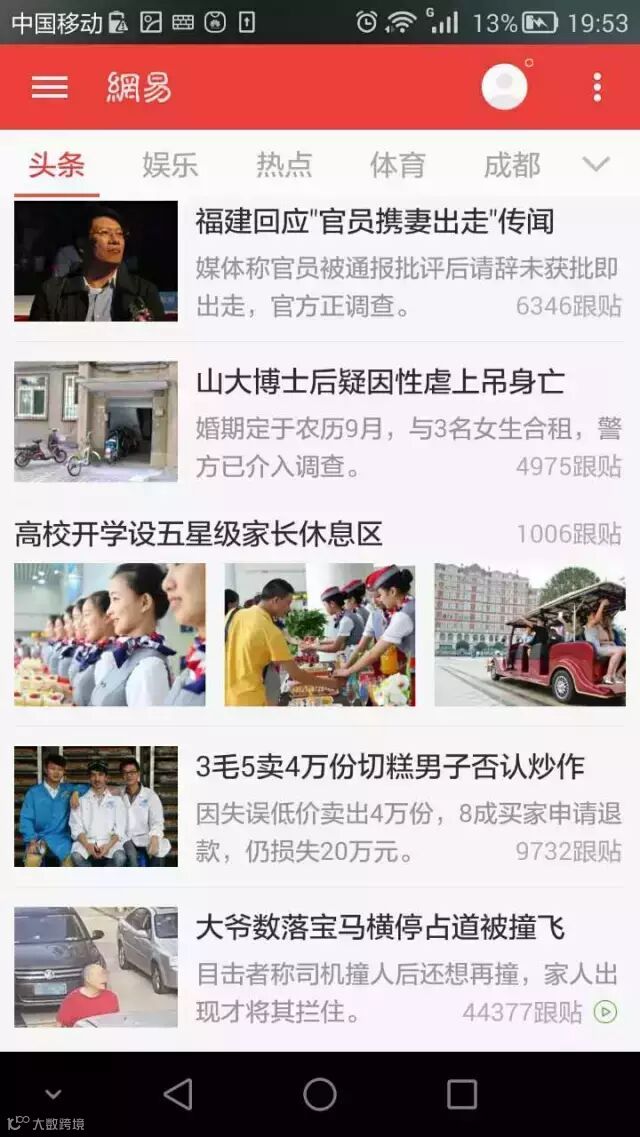Open the 福建回应"官员携妻出走"传闻 article
Image resolution: width=640 pixels, height=1137 pixels.
pyautogui.click(x=374, y=222)
